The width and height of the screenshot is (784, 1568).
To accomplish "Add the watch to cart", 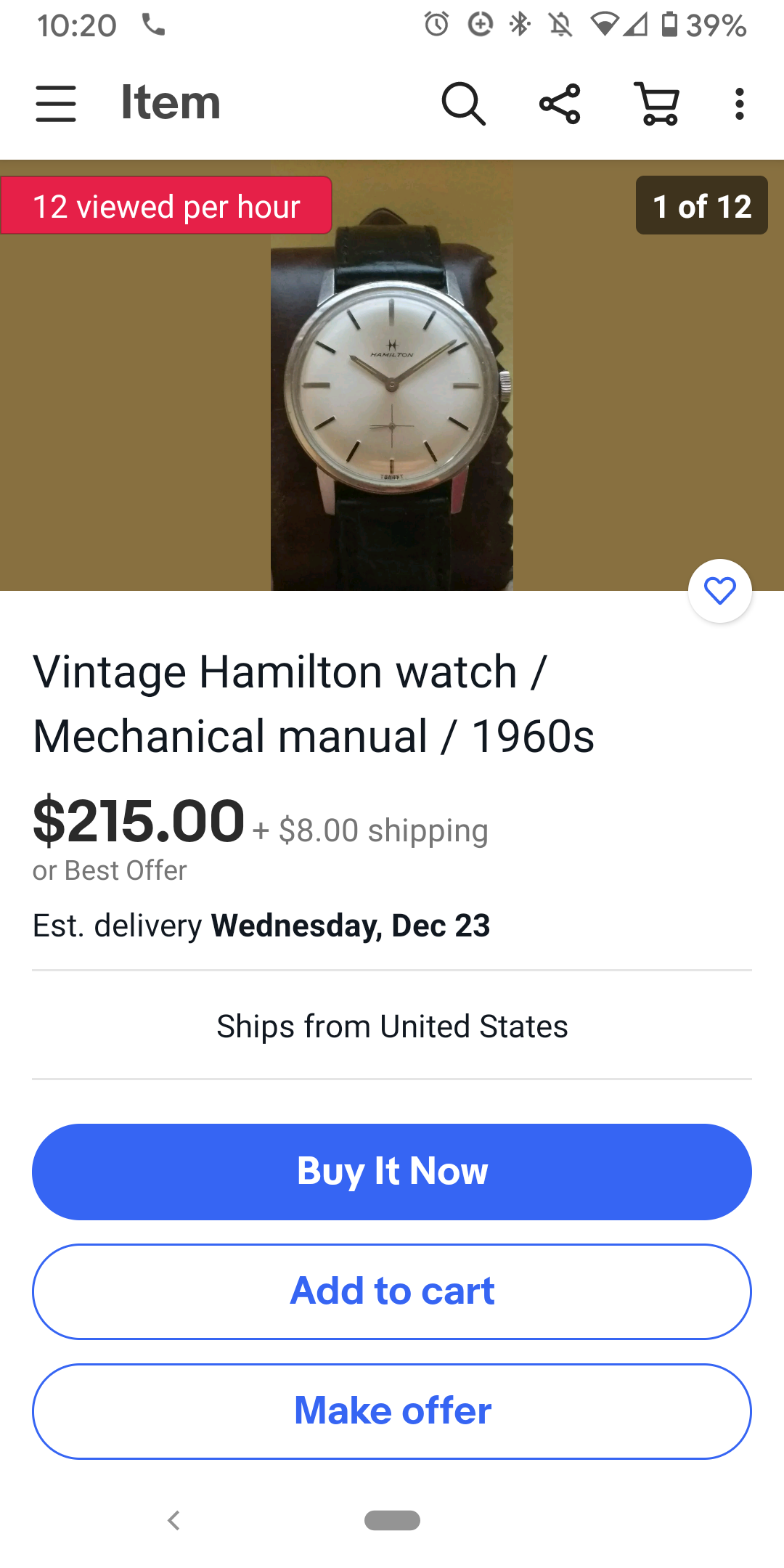I will pyautogui.click(x=392, y=1291).
